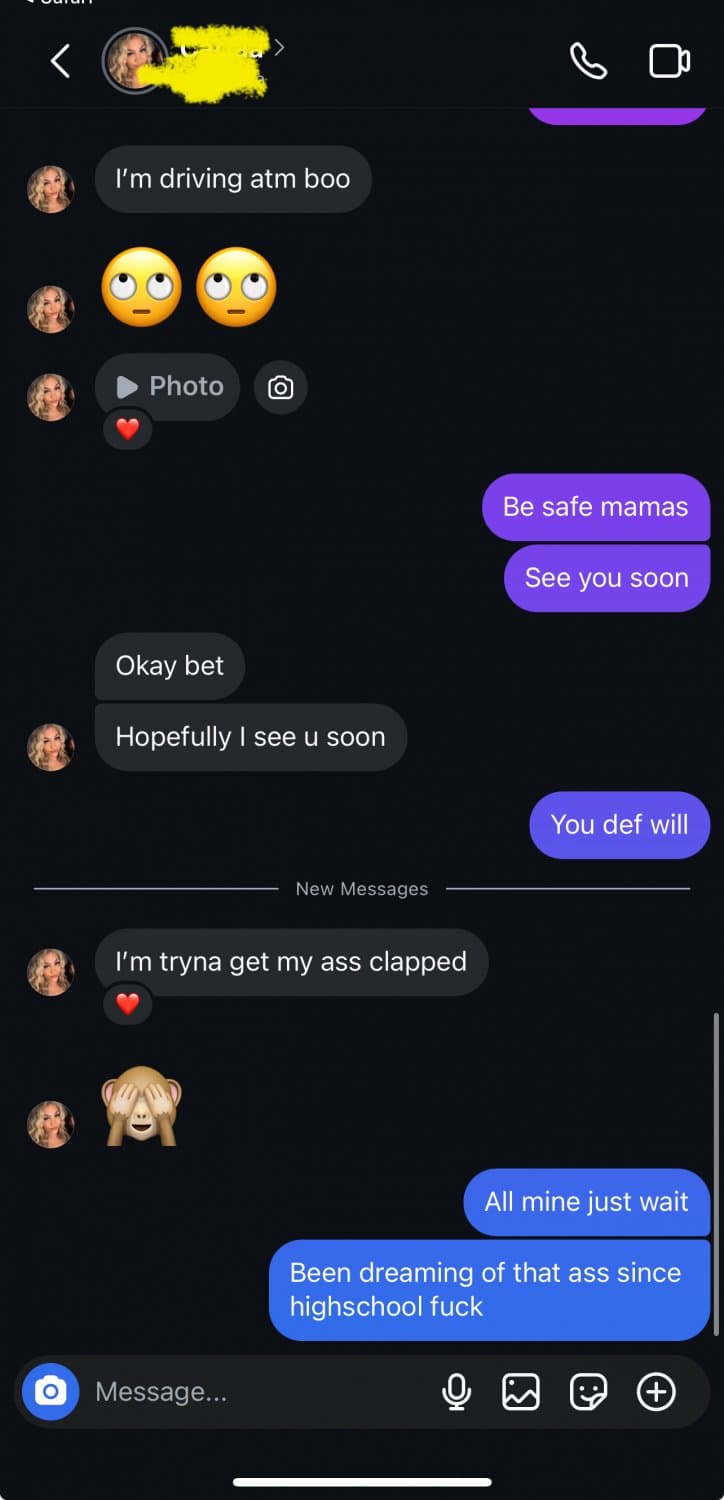Play the received Photo message

(167, 386)
